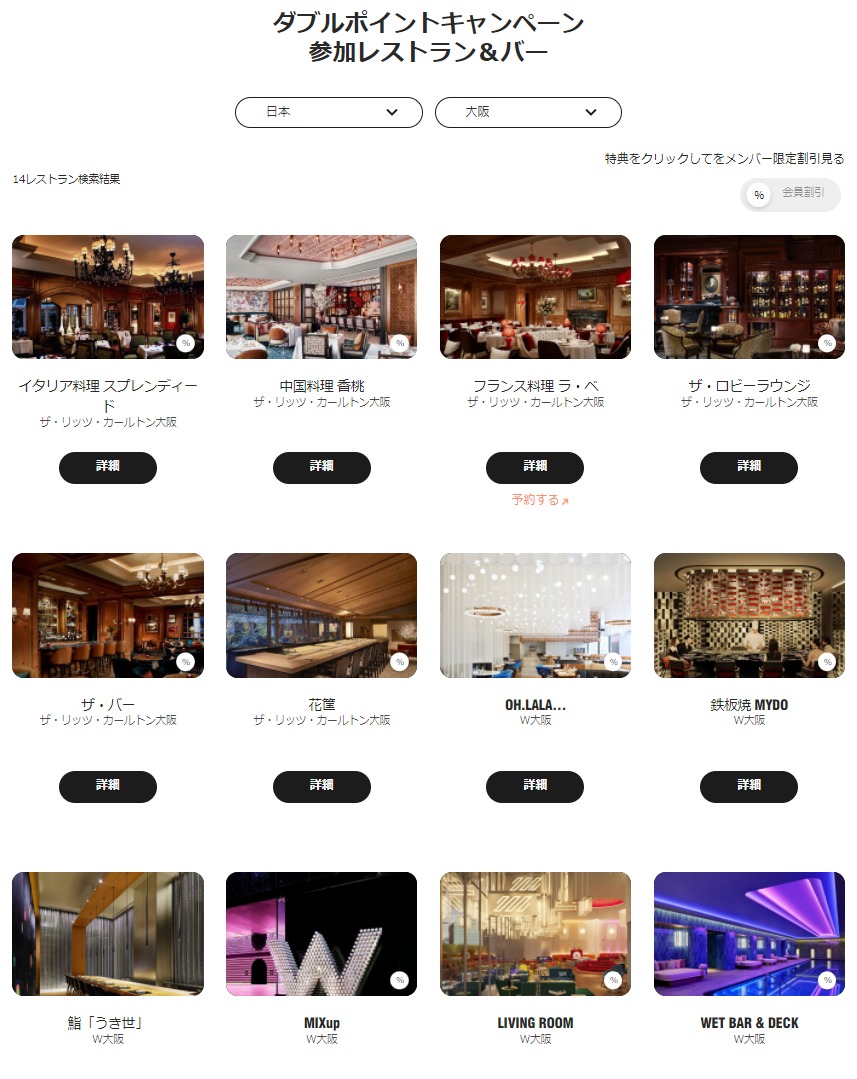Open the OH.LALA... restaurant photo
857x1079 pixels.
[x=535, y=615]
